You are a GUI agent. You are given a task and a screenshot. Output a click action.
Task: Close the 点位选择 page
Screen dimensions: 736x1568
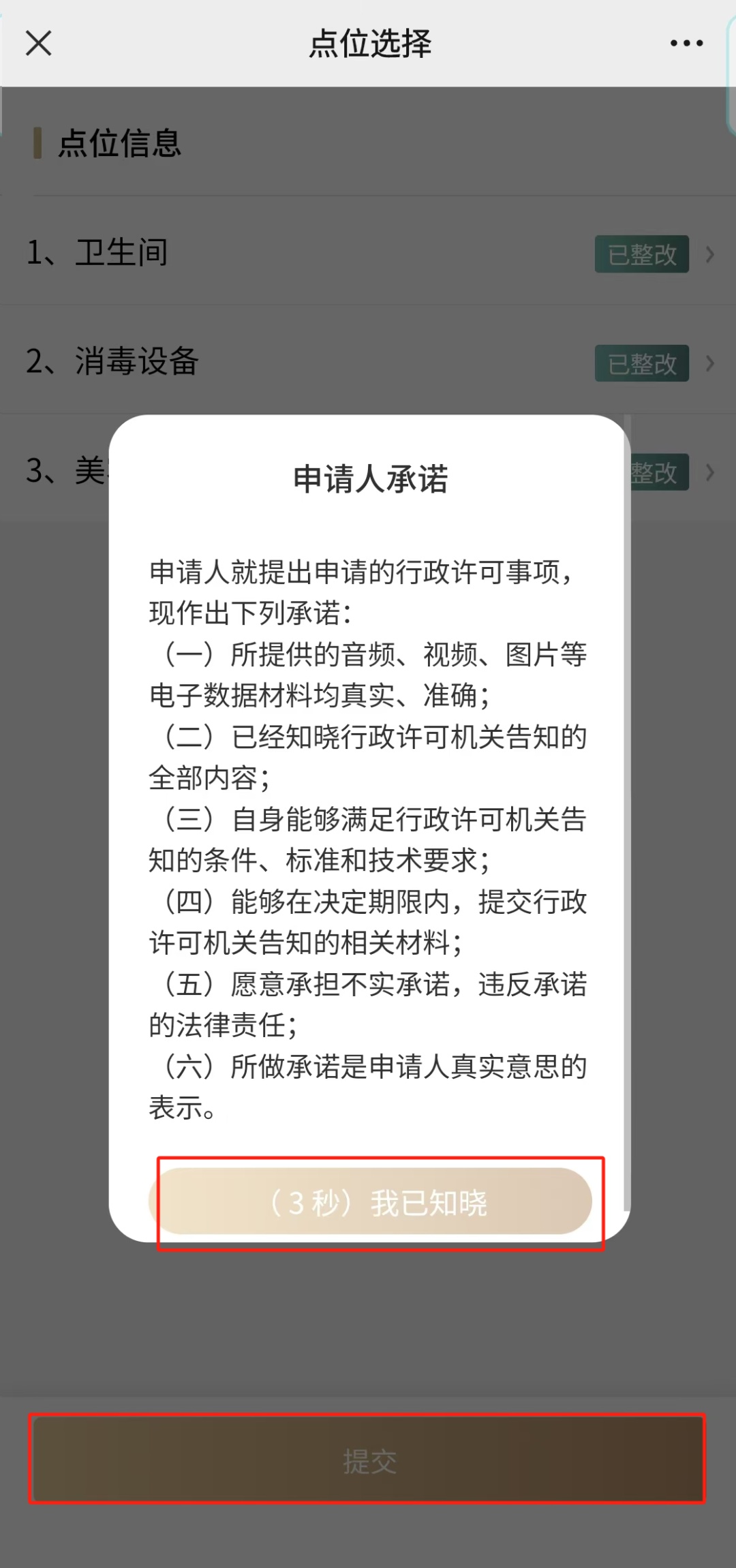[x=38, y=44]
